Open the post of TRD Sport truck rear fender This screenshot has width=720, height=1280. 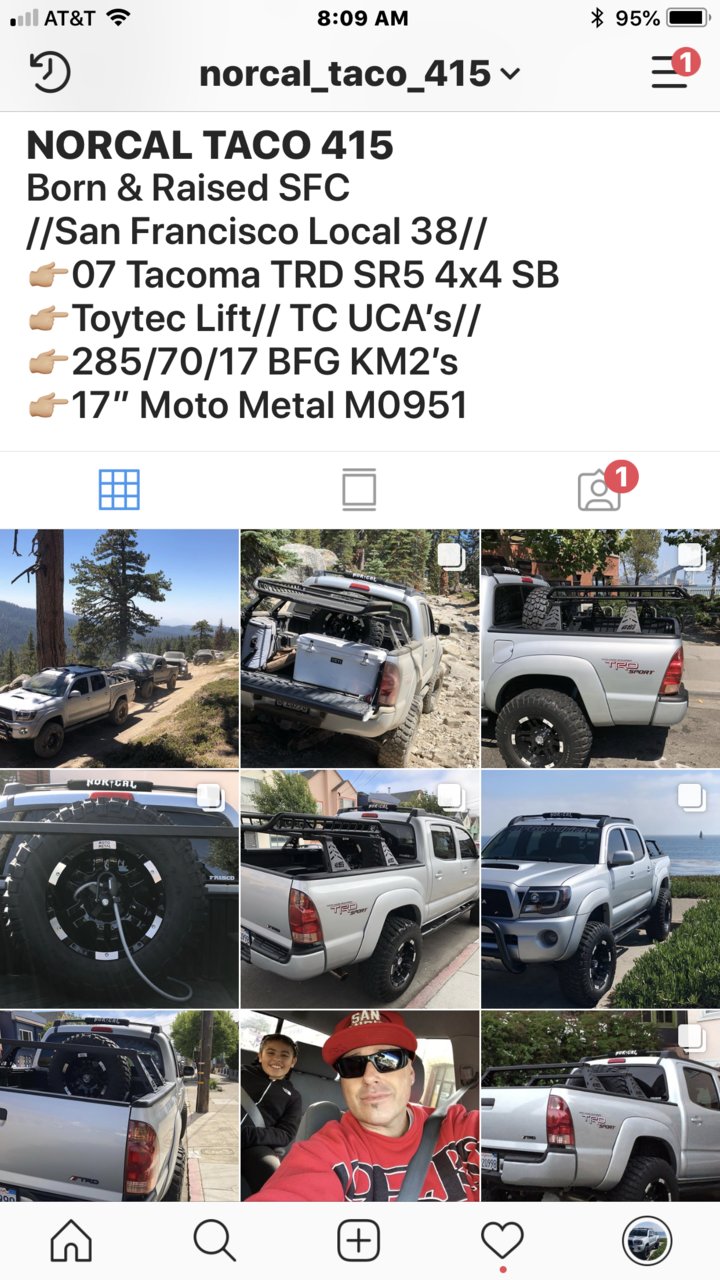[x=600, y=648]
